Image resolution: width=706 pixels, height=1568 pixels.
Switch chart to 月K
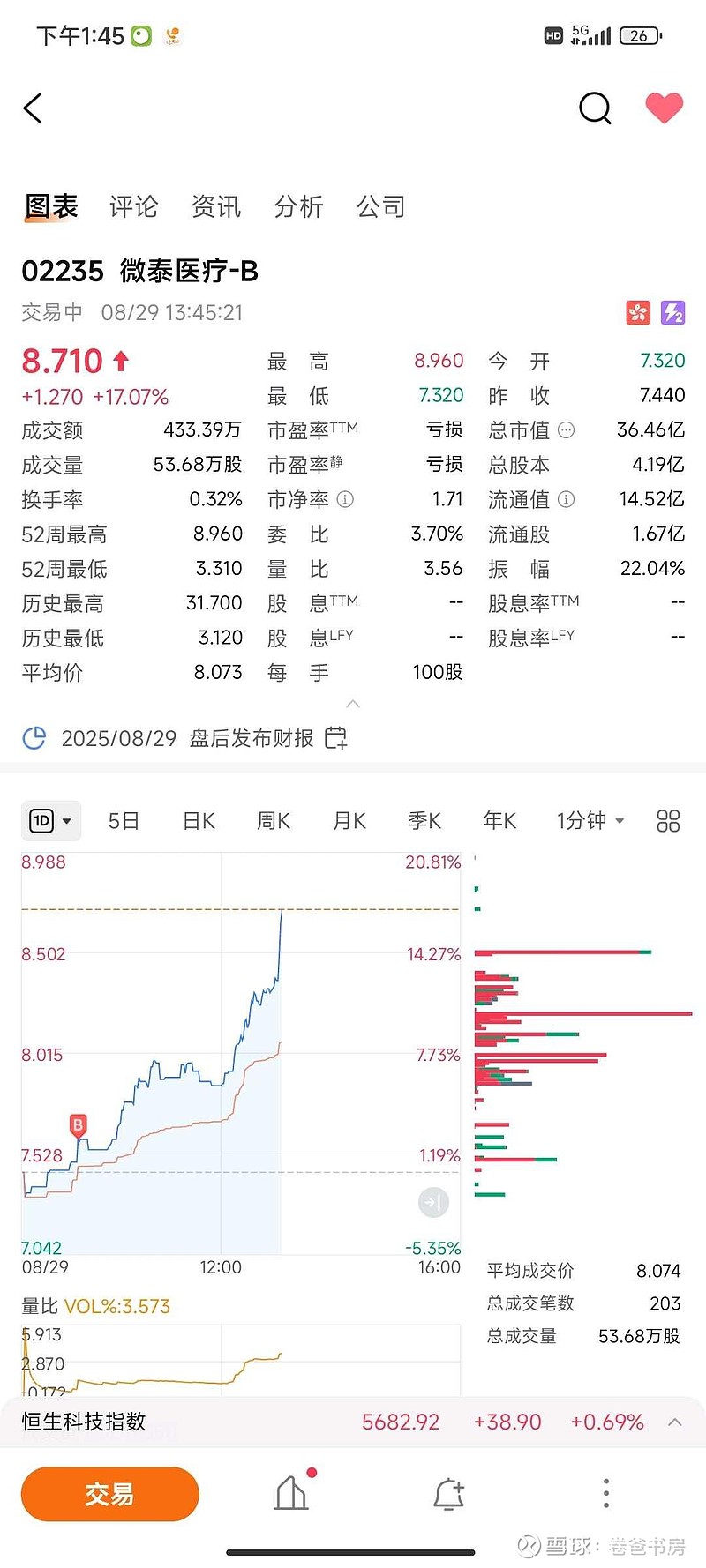coord(349,821)
